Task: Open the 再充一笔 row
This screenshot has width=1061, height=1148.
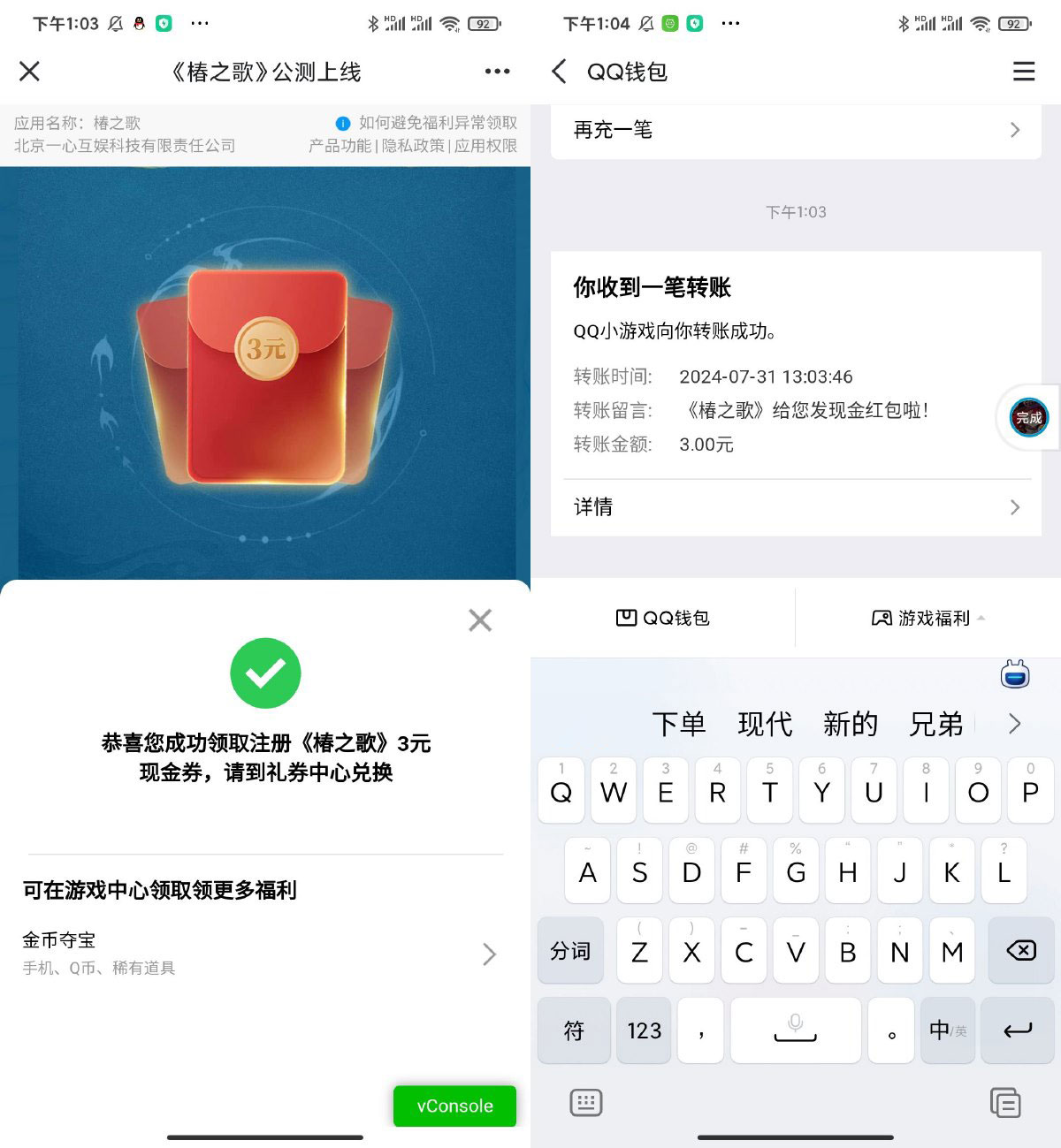Action: [795, 130]
